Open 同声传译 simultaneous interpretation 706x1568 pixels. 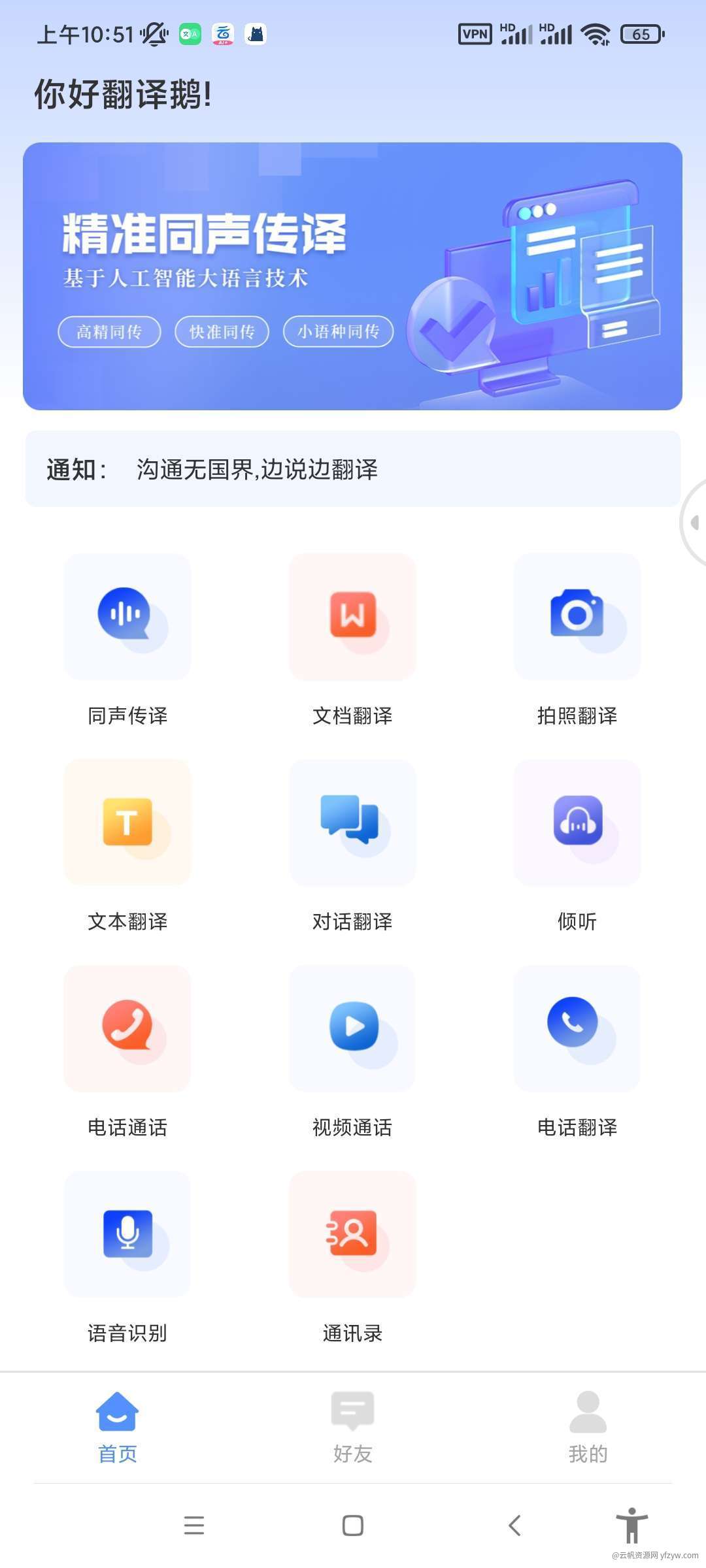click(x=127, y=617)
